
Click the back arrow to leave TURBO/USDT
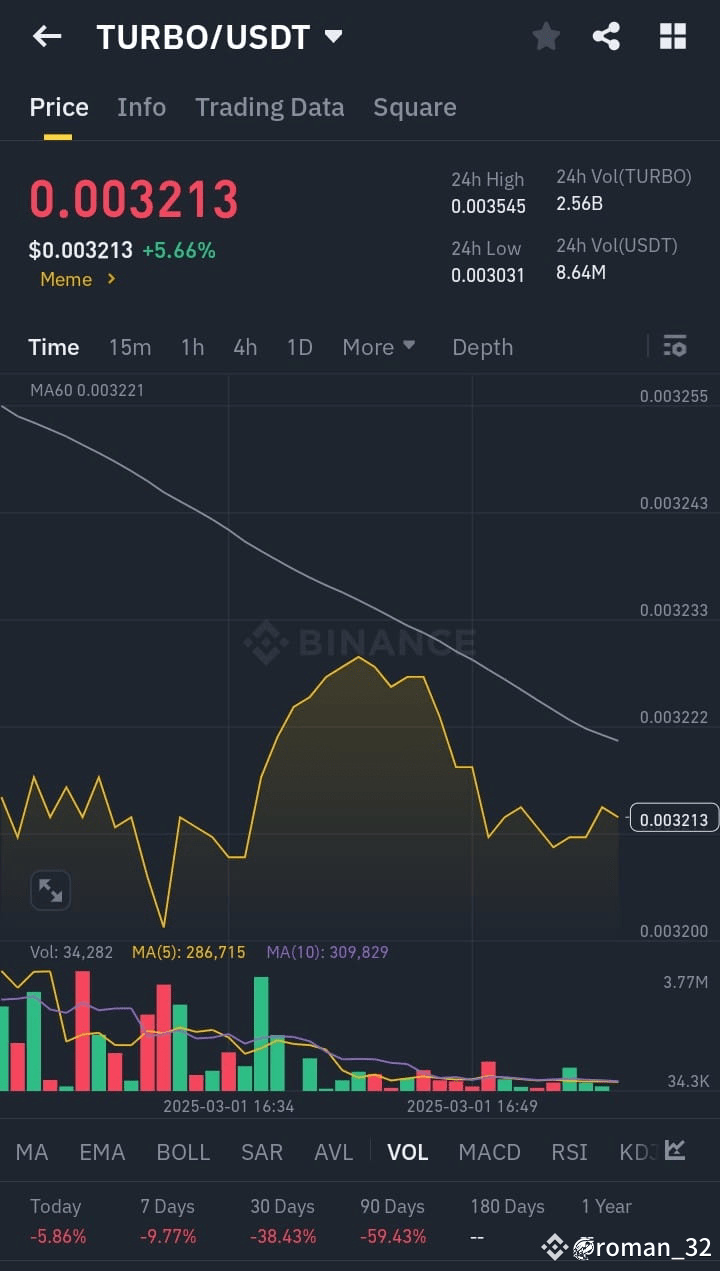click(46, 36)
